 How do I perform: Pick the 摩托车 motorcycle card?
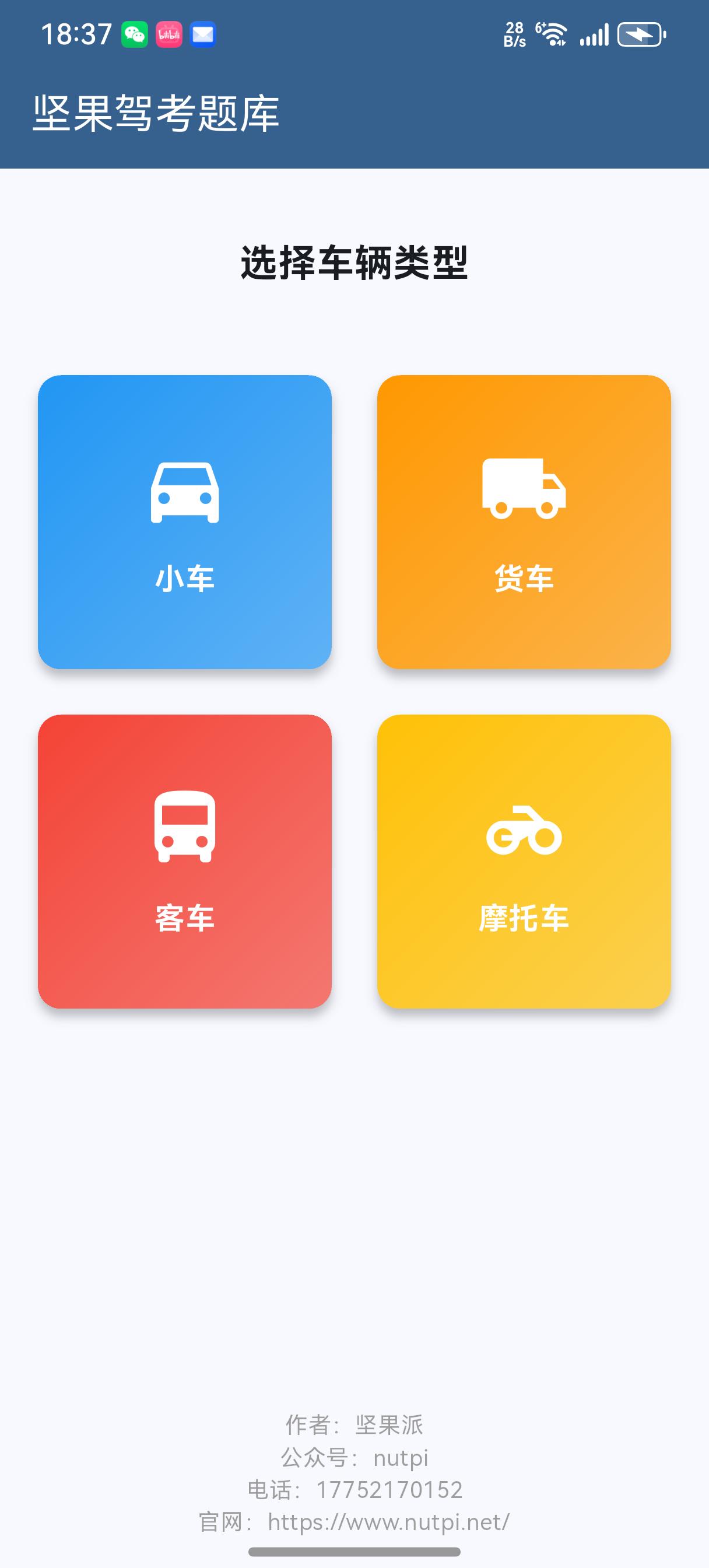524,860
